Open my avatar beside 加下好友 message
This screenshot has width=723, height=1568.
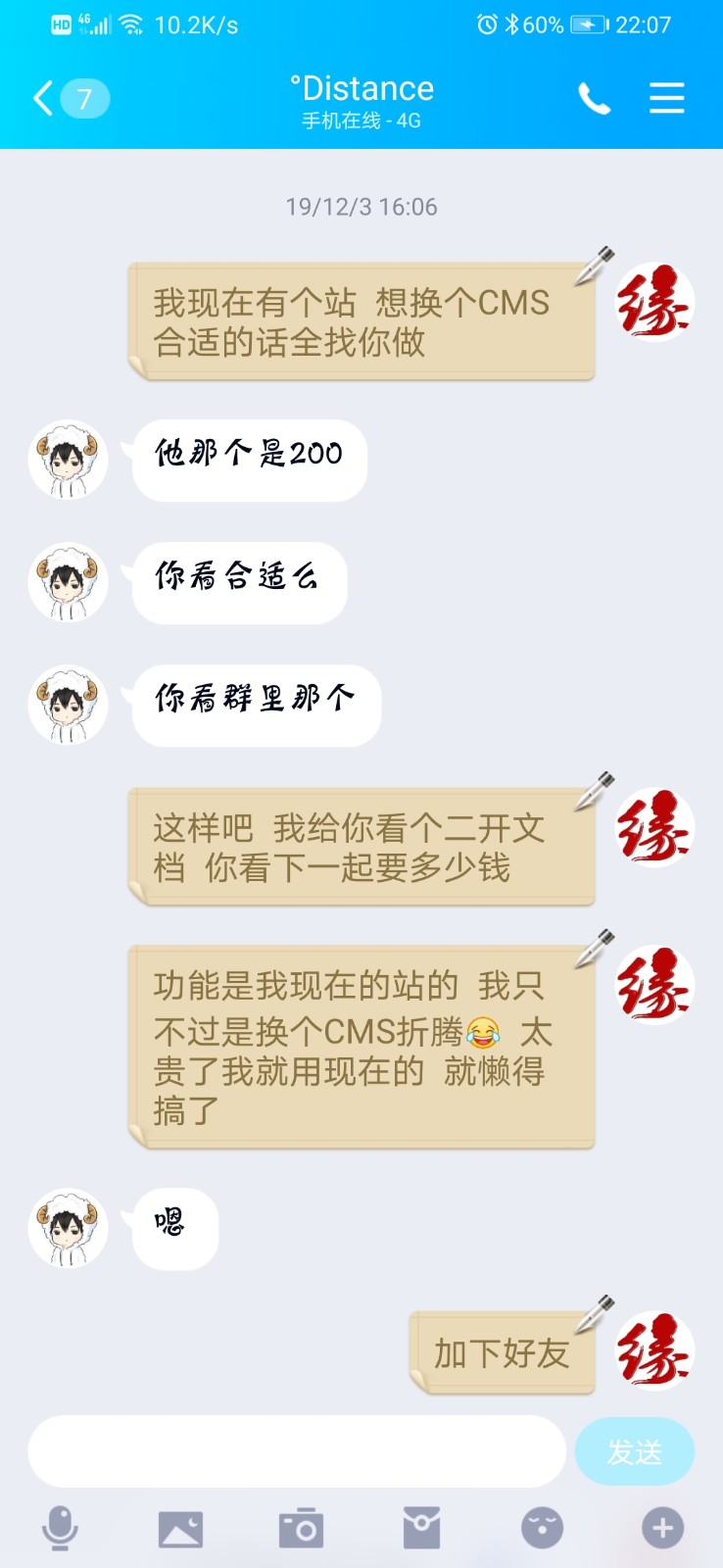pos(654,1352)
